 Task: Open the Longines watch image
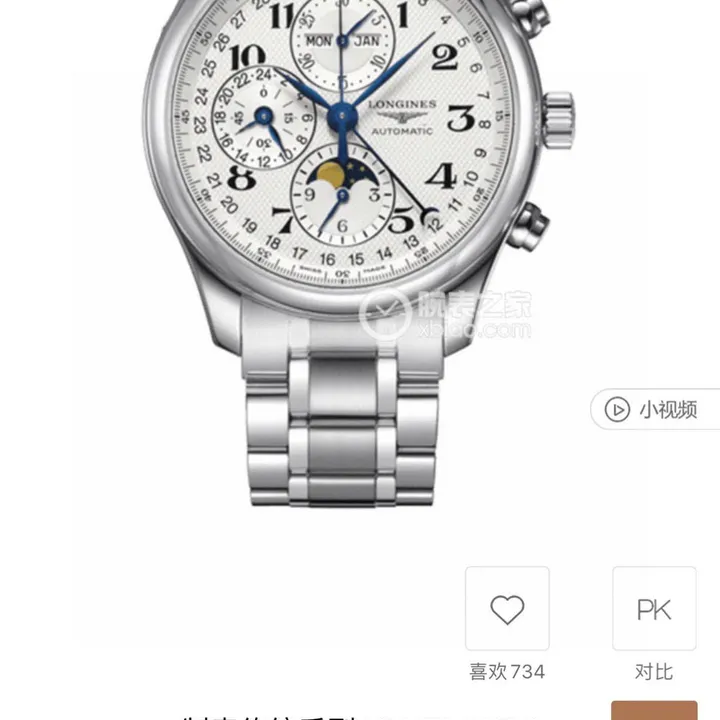click(350, 250)
